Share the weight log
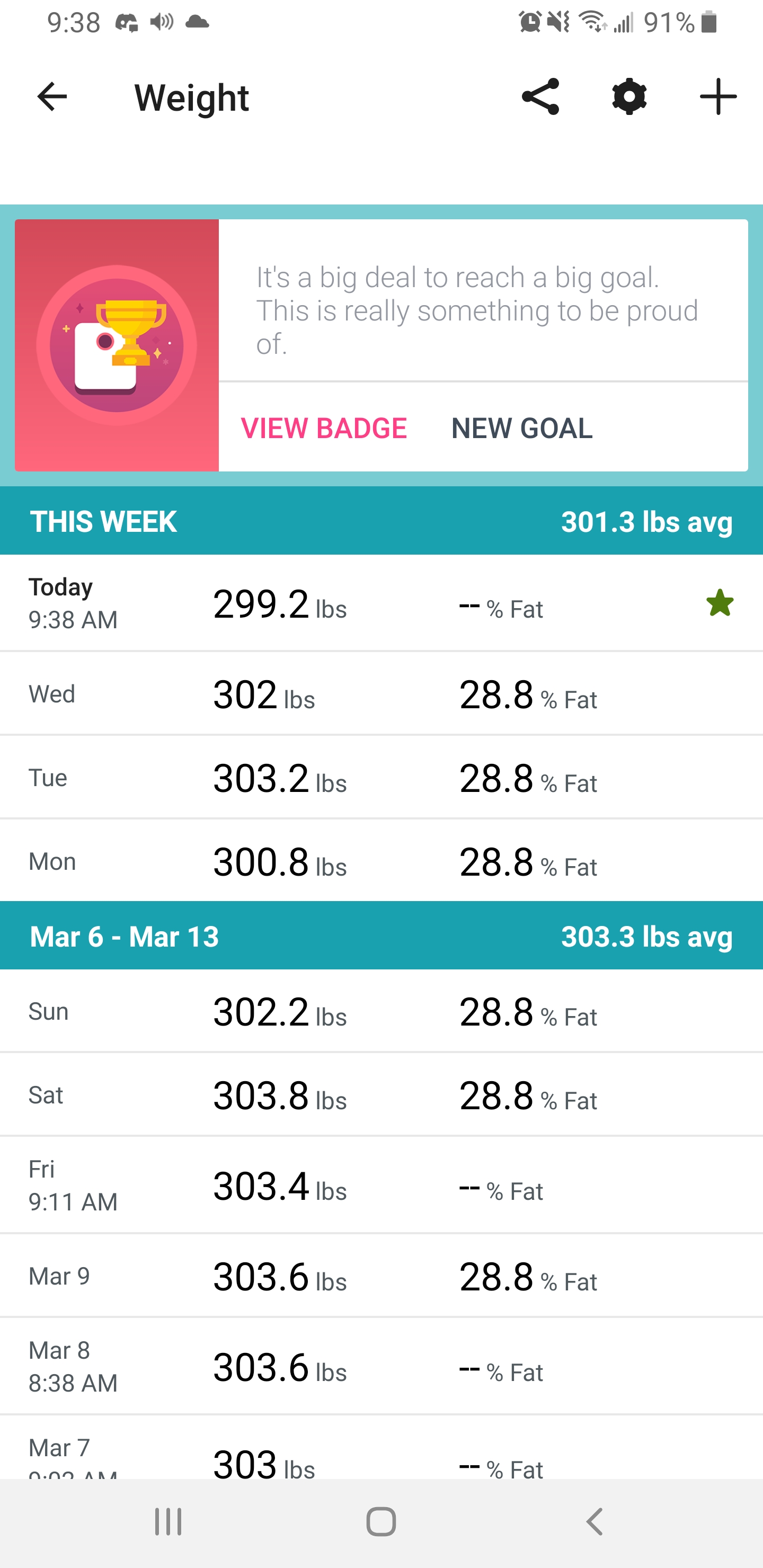 (540, 97)
